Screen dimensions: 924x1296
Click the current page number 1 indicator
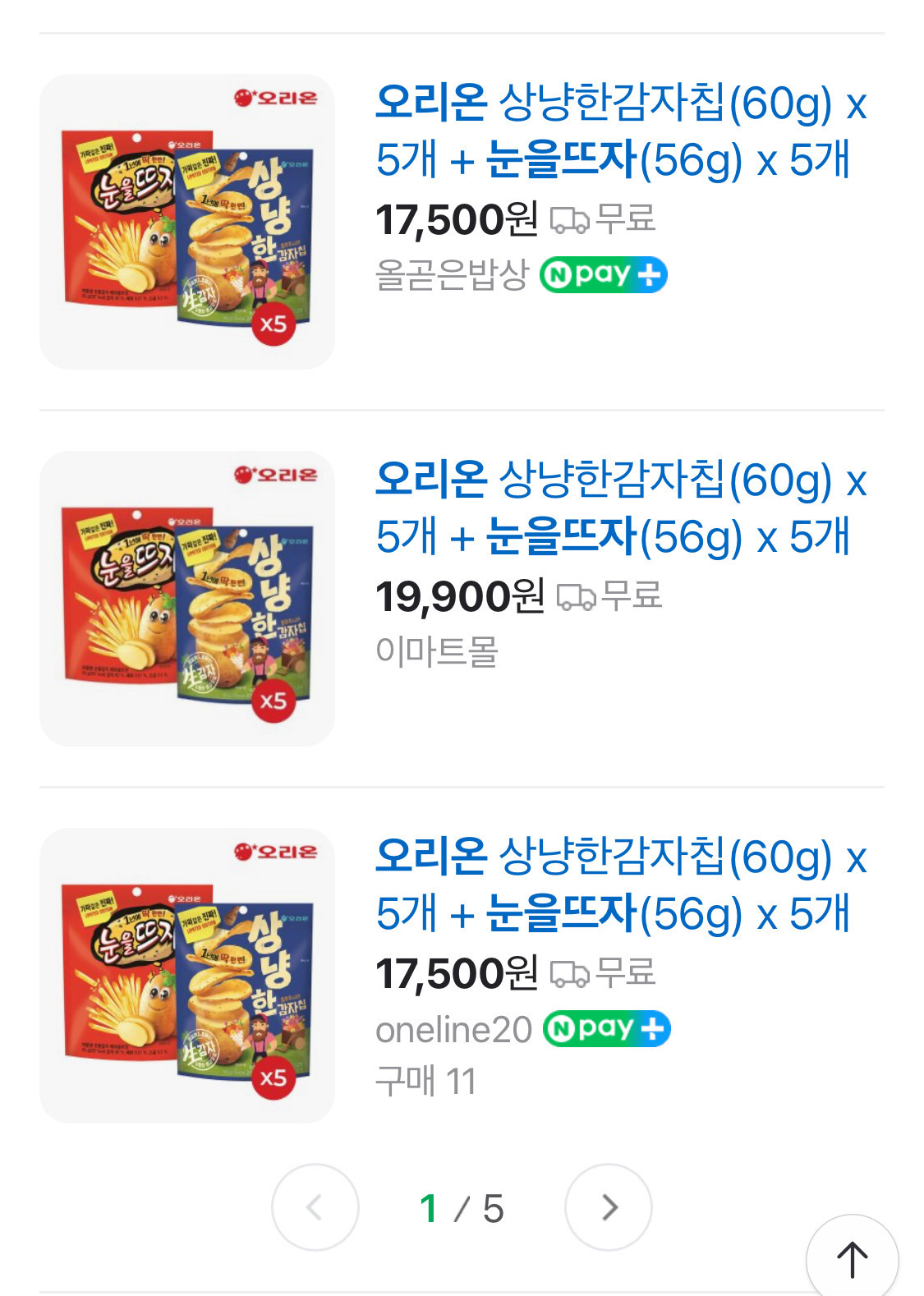point(433,1207)
